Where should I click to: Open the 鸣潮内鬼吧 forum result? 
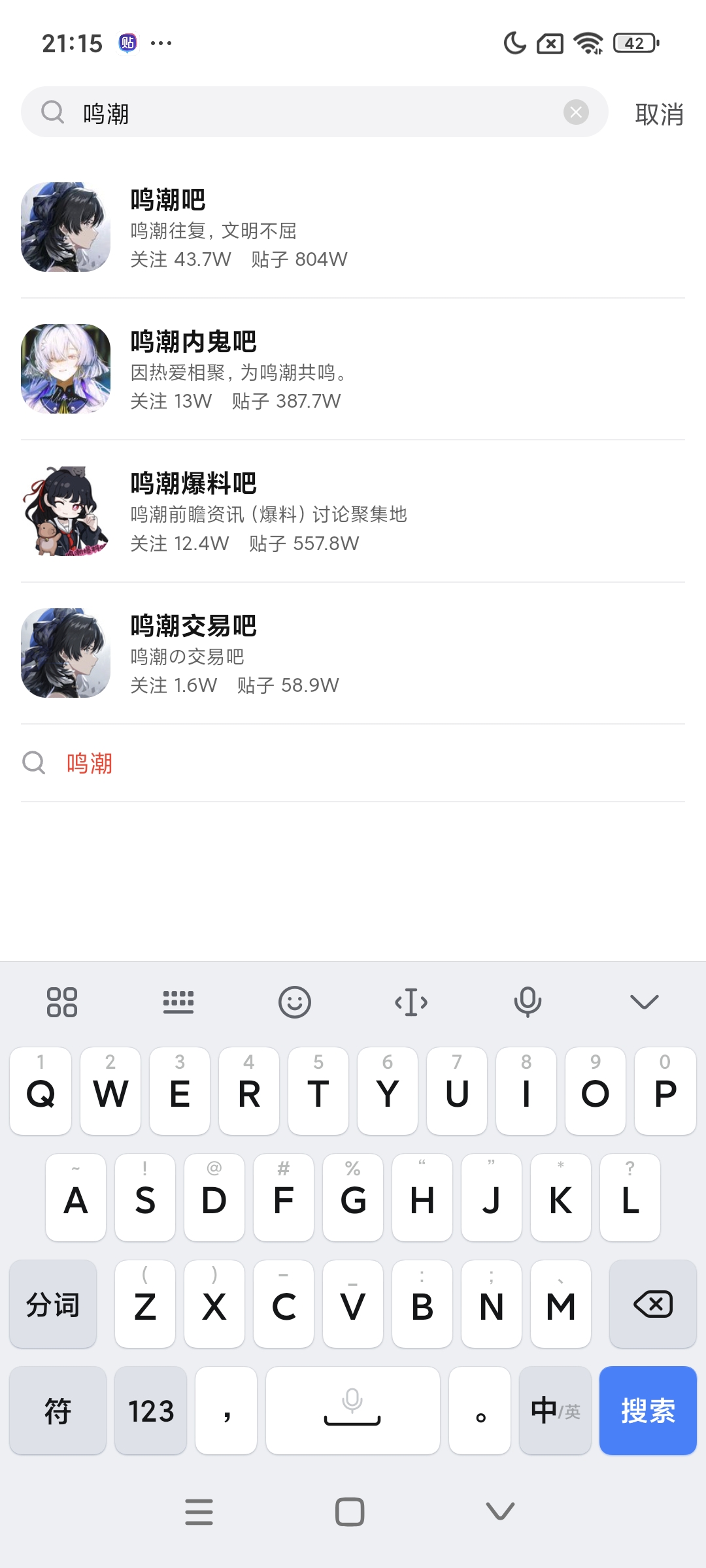coord(353,369)
